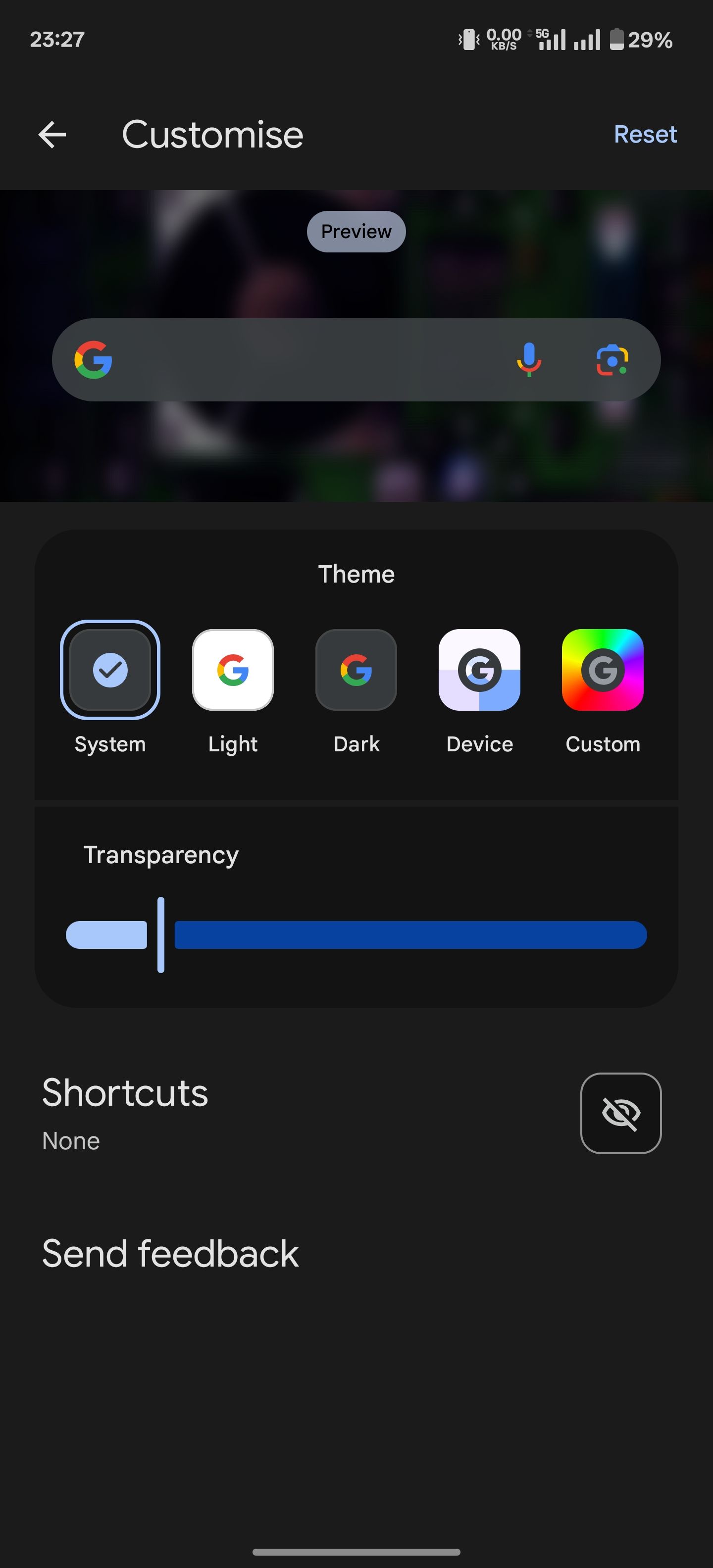
Task: Open the Shortcuts setting
Action: tap(125, 1112)
